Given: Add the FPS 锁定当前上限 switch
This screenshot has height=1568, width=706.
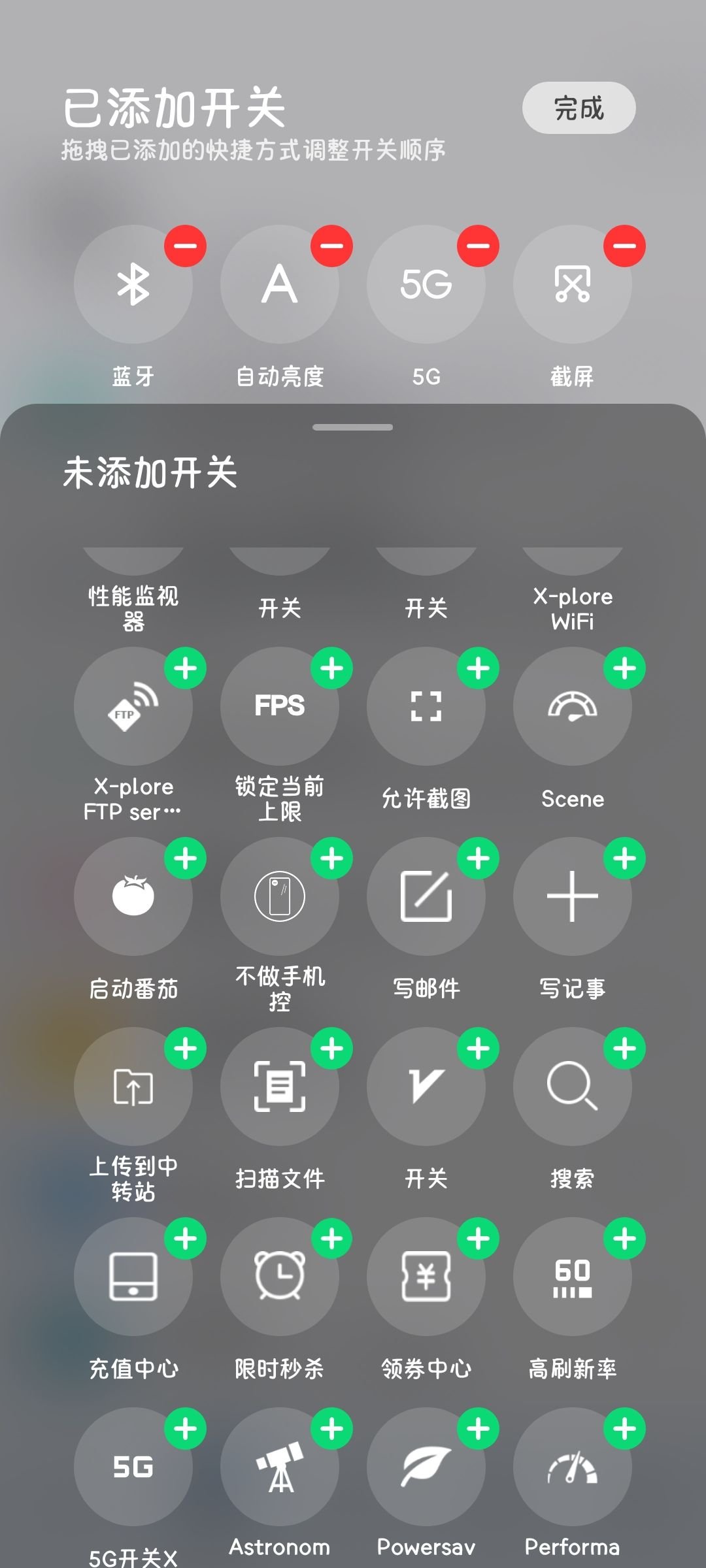Looking at the screenshot, I should pyautogui.click(x=332, y=668).
